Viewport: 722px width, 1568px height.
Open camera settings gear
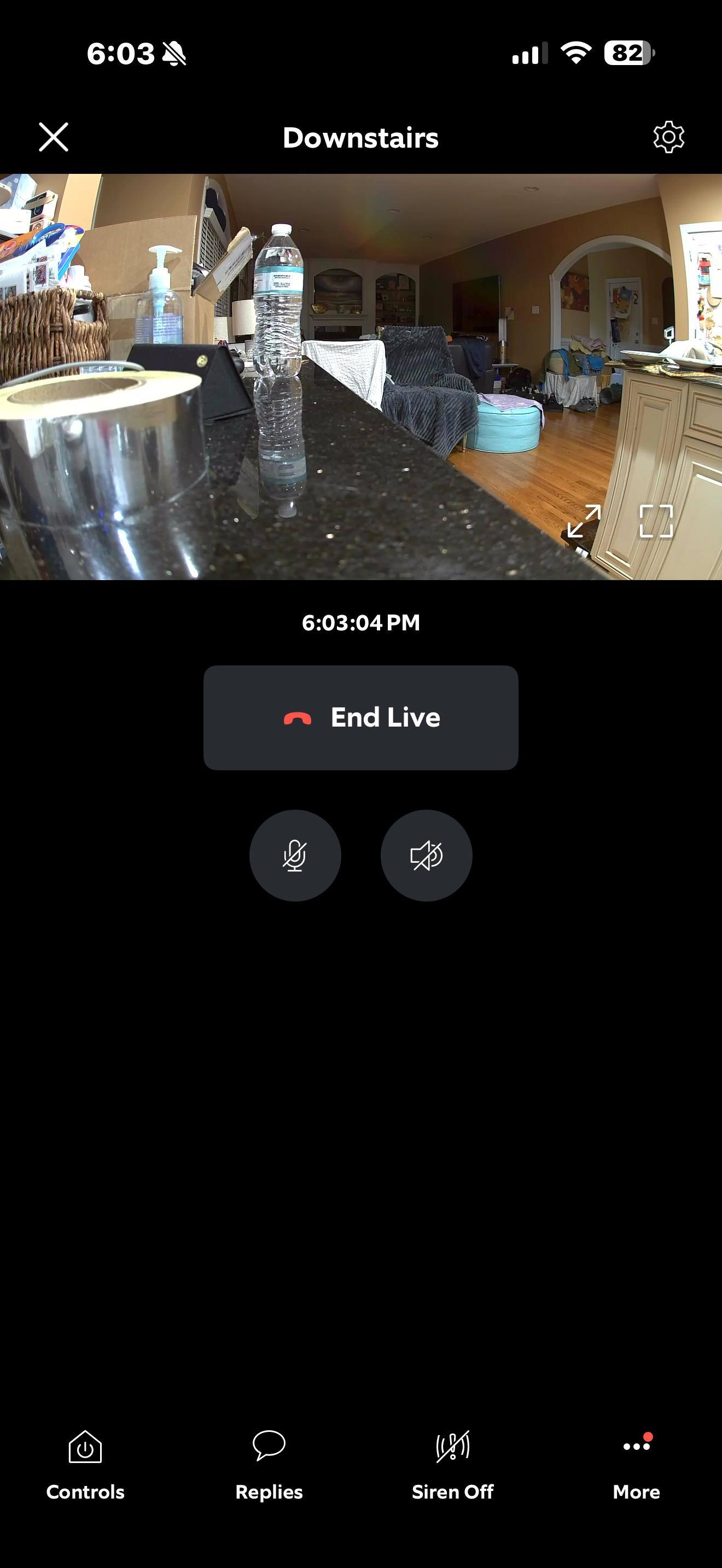tap(668, 137)
